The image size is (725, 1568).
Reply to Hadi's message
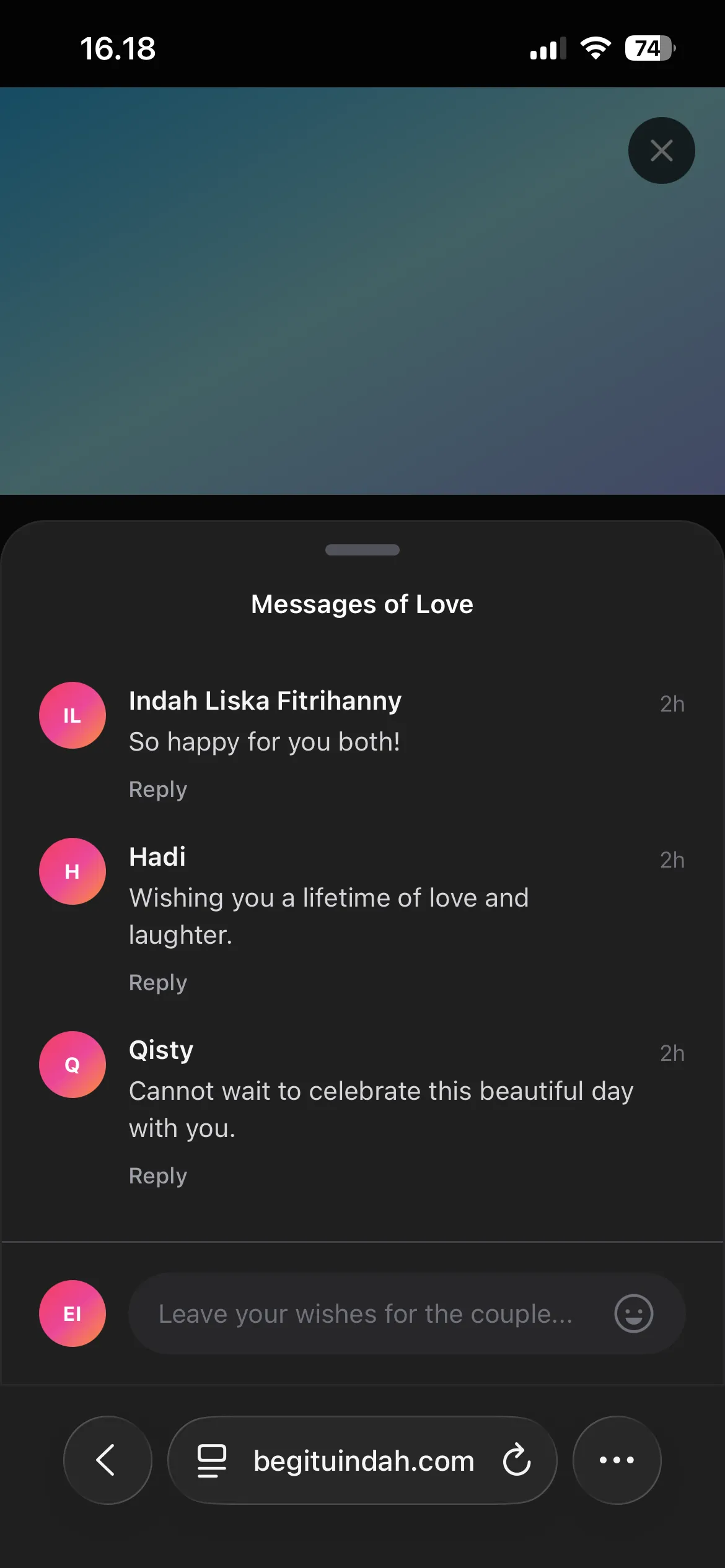[x=158, y=983]
